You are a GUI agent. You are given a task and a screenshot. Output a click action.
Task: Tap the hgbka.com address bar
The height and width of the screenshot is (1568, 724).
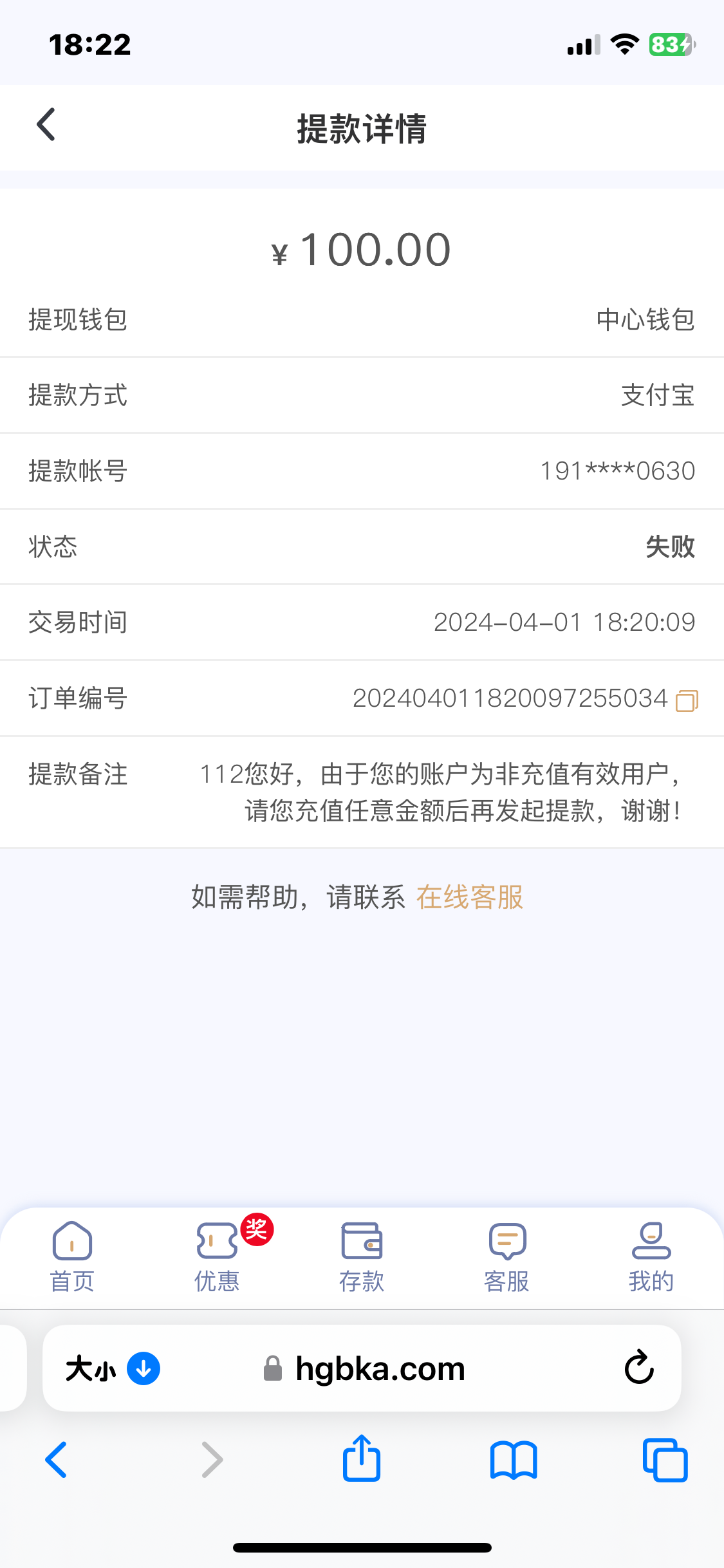point(380,1368)
